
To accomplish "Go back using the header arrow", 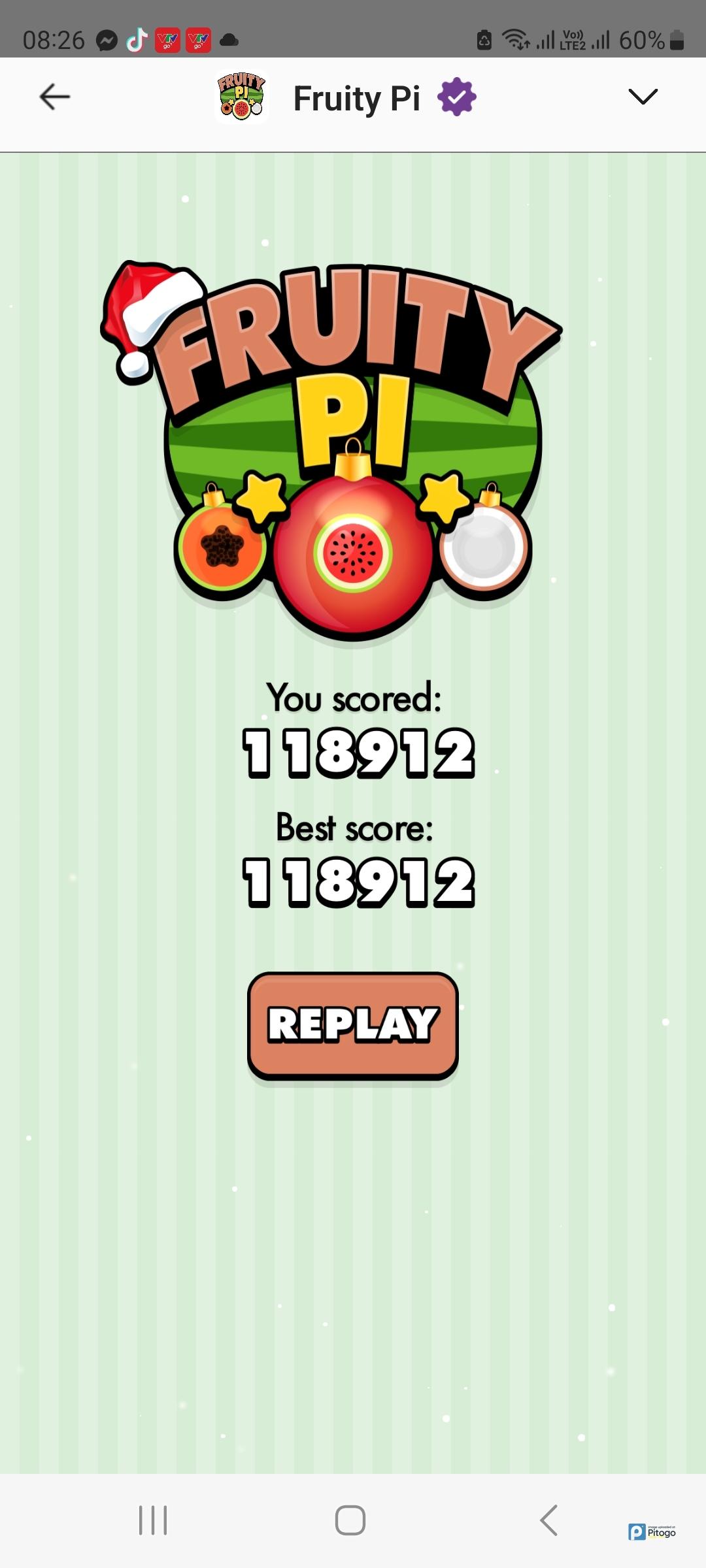I will point(55,97).
